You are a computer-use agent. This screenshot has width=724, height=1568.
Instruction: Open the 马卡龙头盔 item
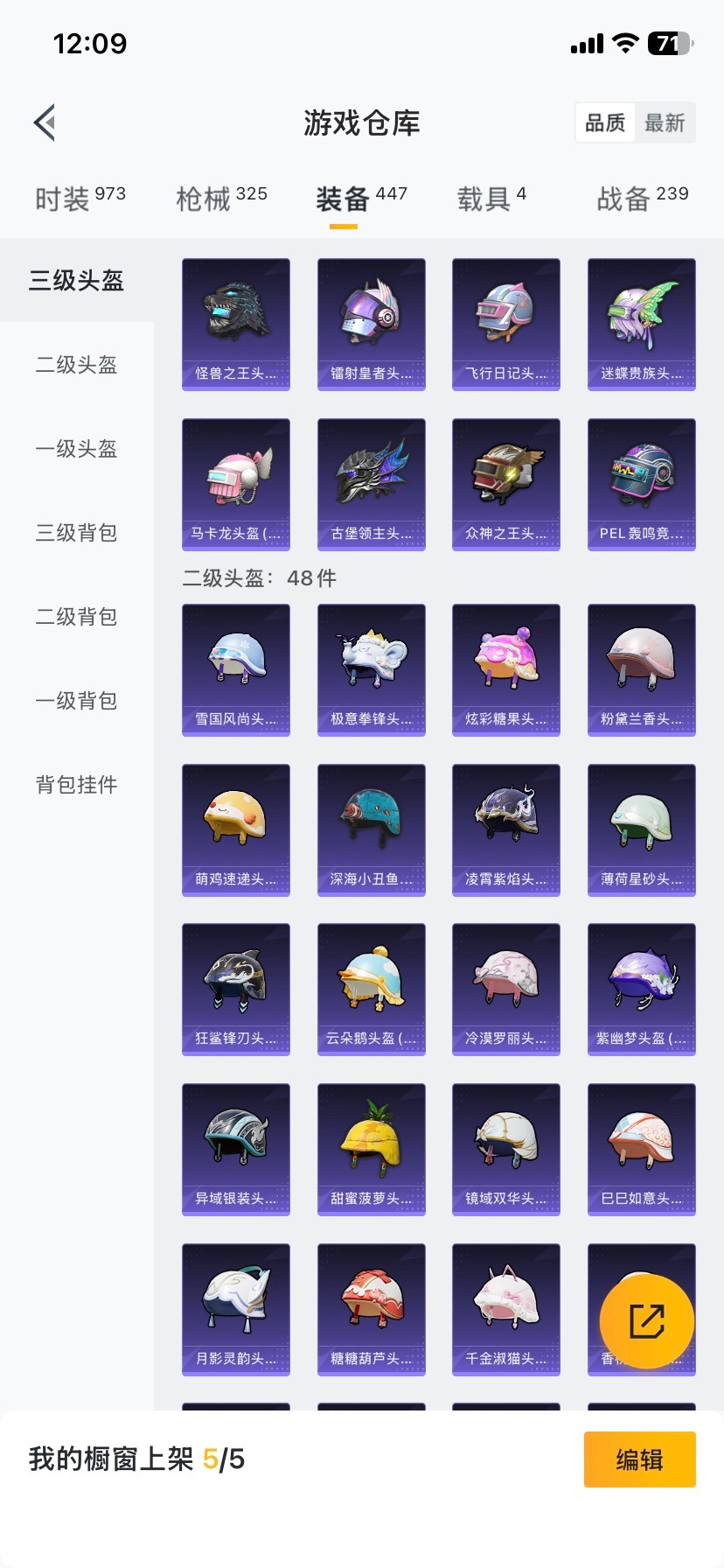coord(236,484)
